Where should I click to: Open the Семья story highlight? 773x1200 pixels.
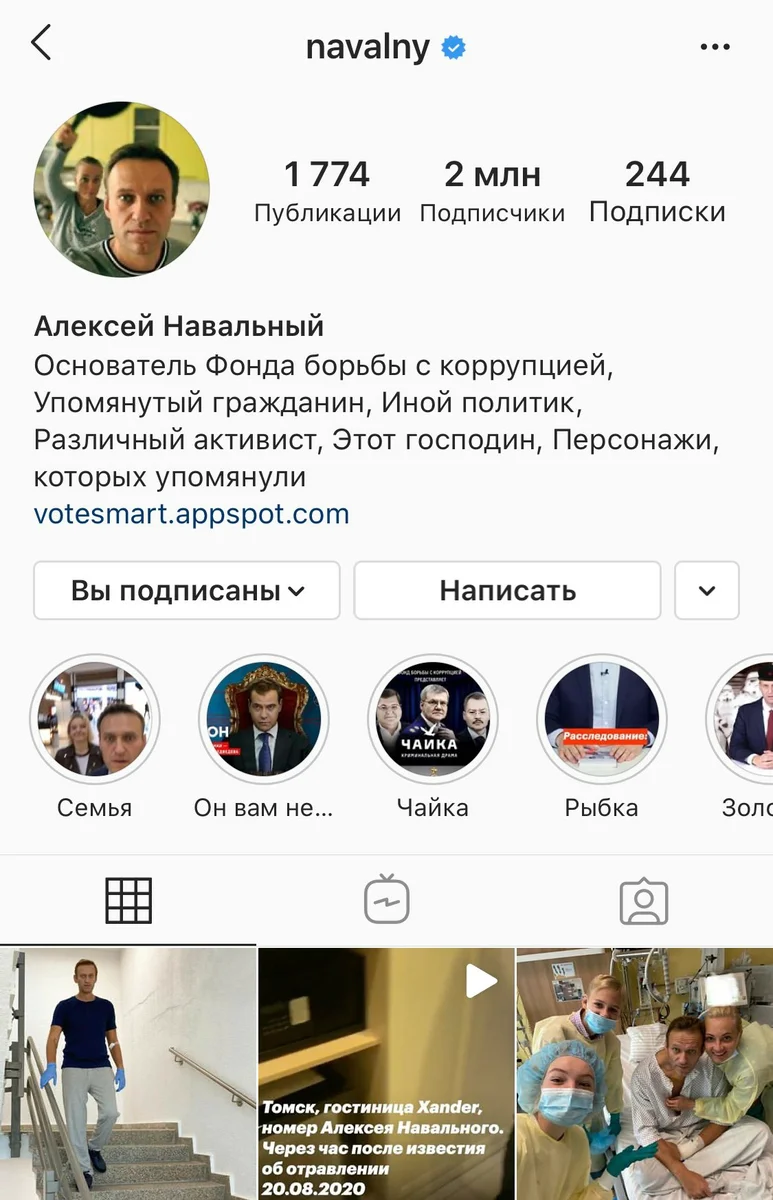pyautogui.click(x=94, y=720)
